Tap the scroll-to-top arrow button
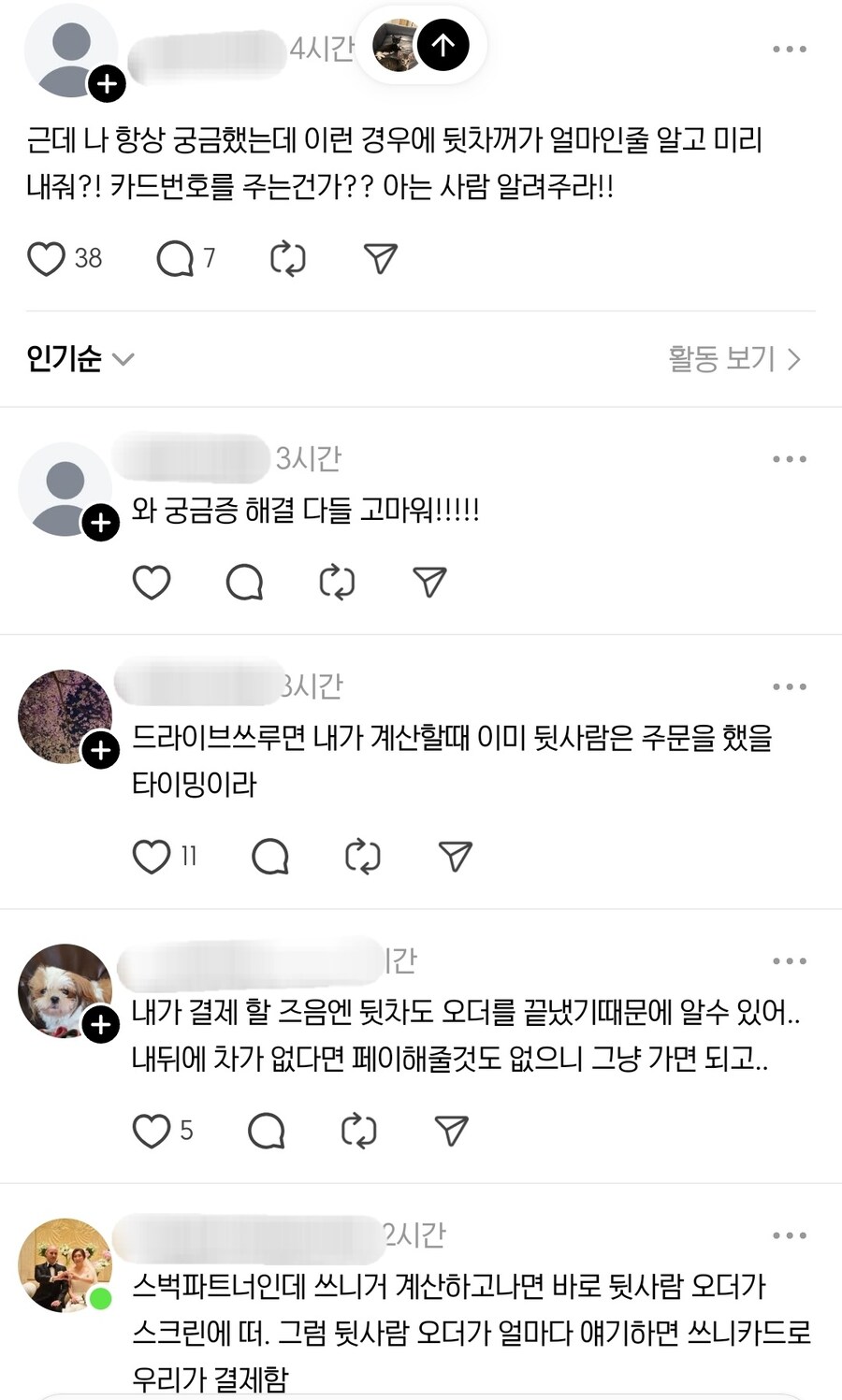Viewport: 842px width, 1400px height. coord(441,44)
